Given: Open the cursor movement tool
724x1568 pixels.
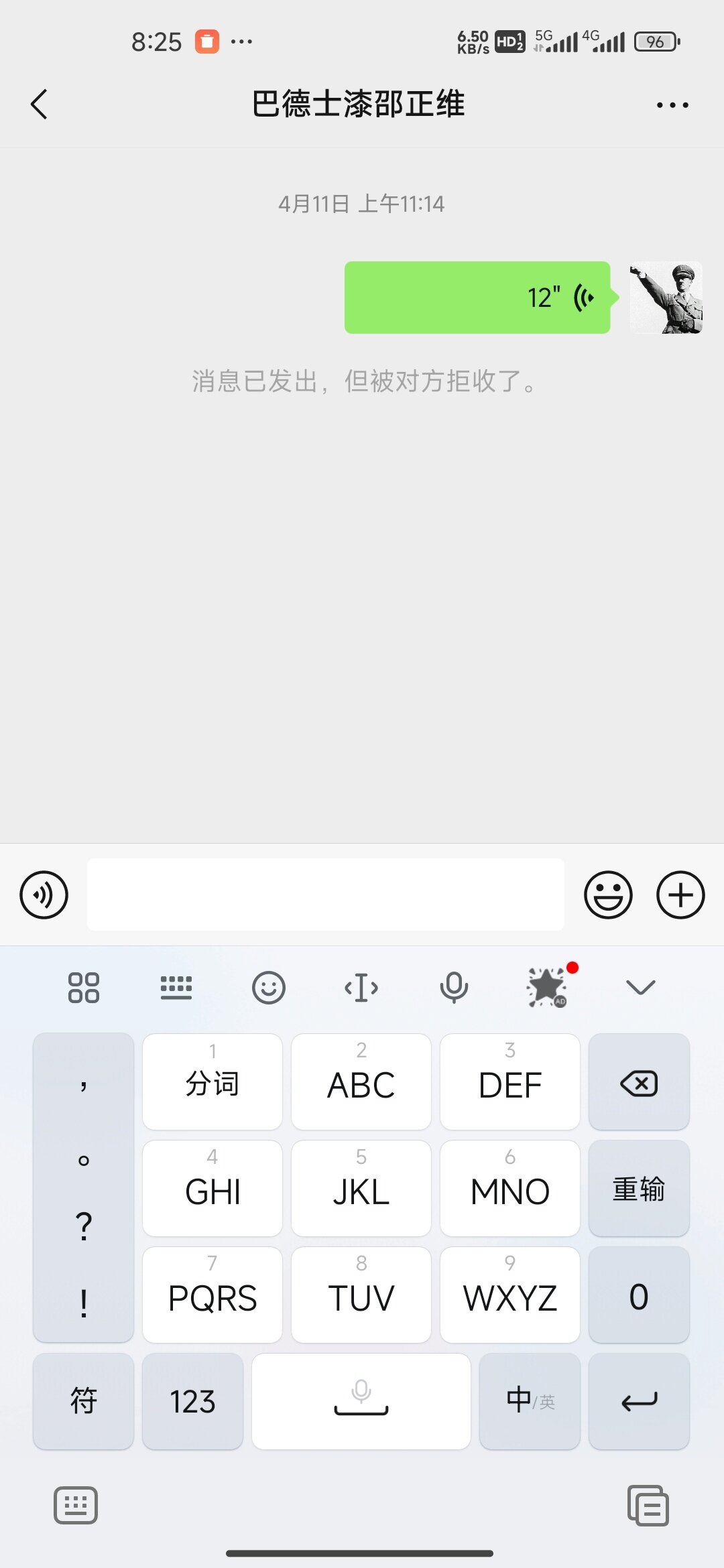Looking at the screenshot, I should tap(361, 988).
